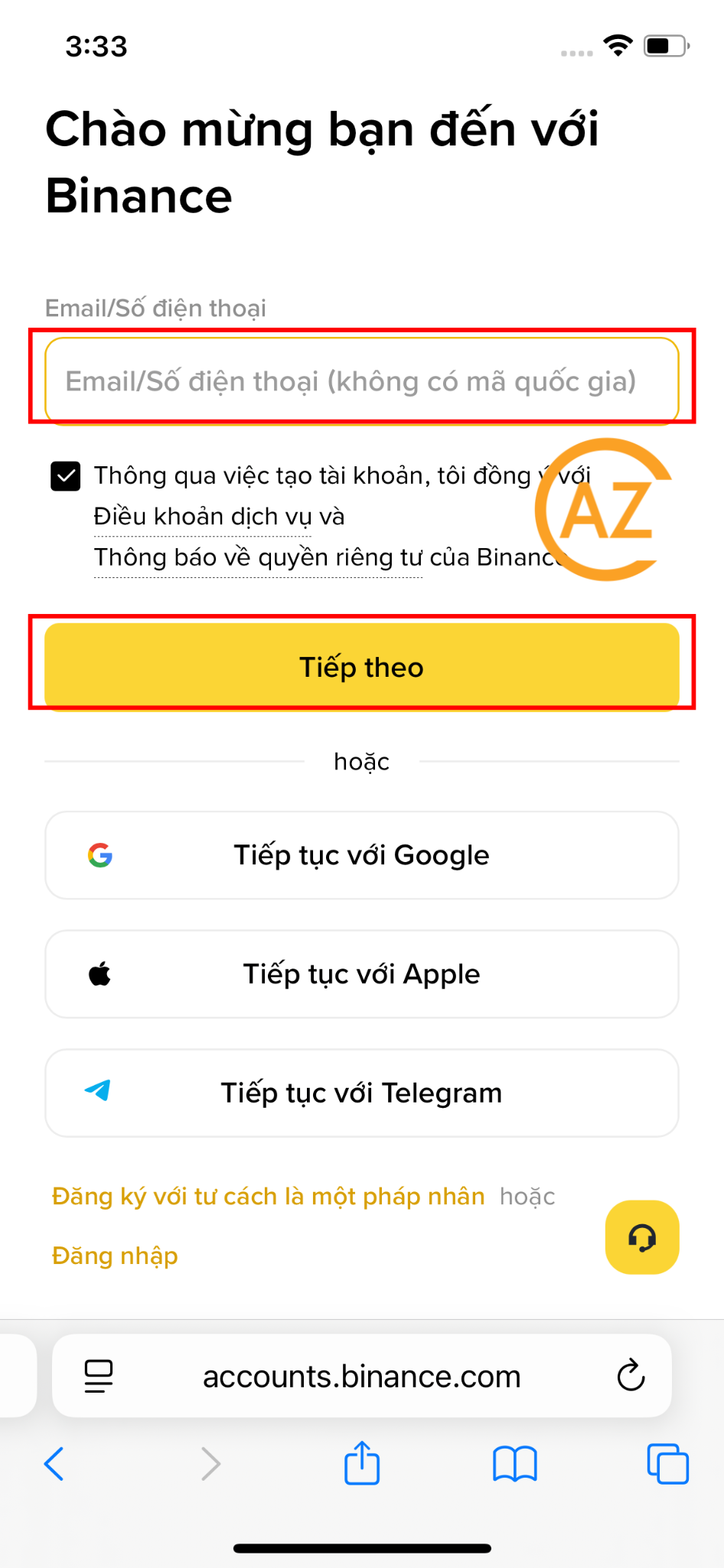724x1568 pixels.
Task: Open Thông báo về quyền riêng tư link
Action: pos(257,557)
